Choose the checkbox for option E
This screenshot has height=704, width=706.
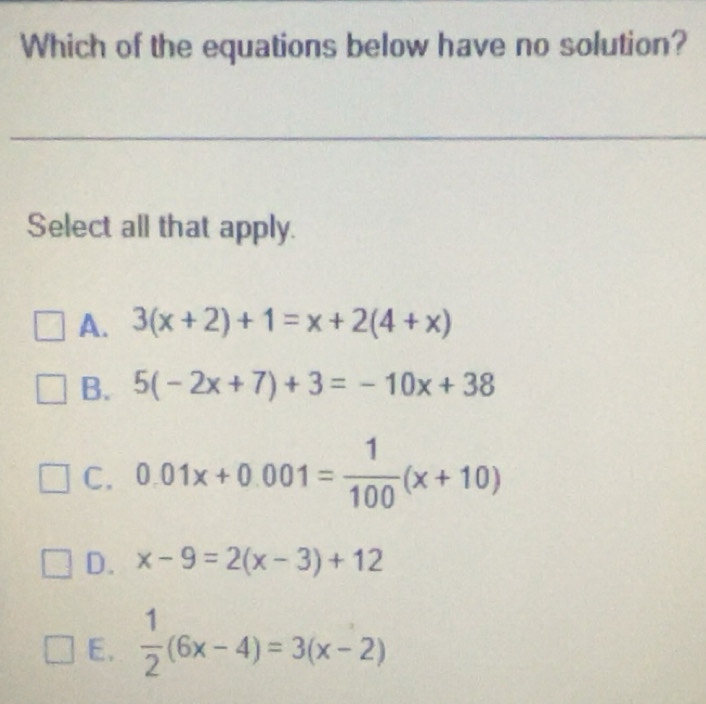point(57,654)
